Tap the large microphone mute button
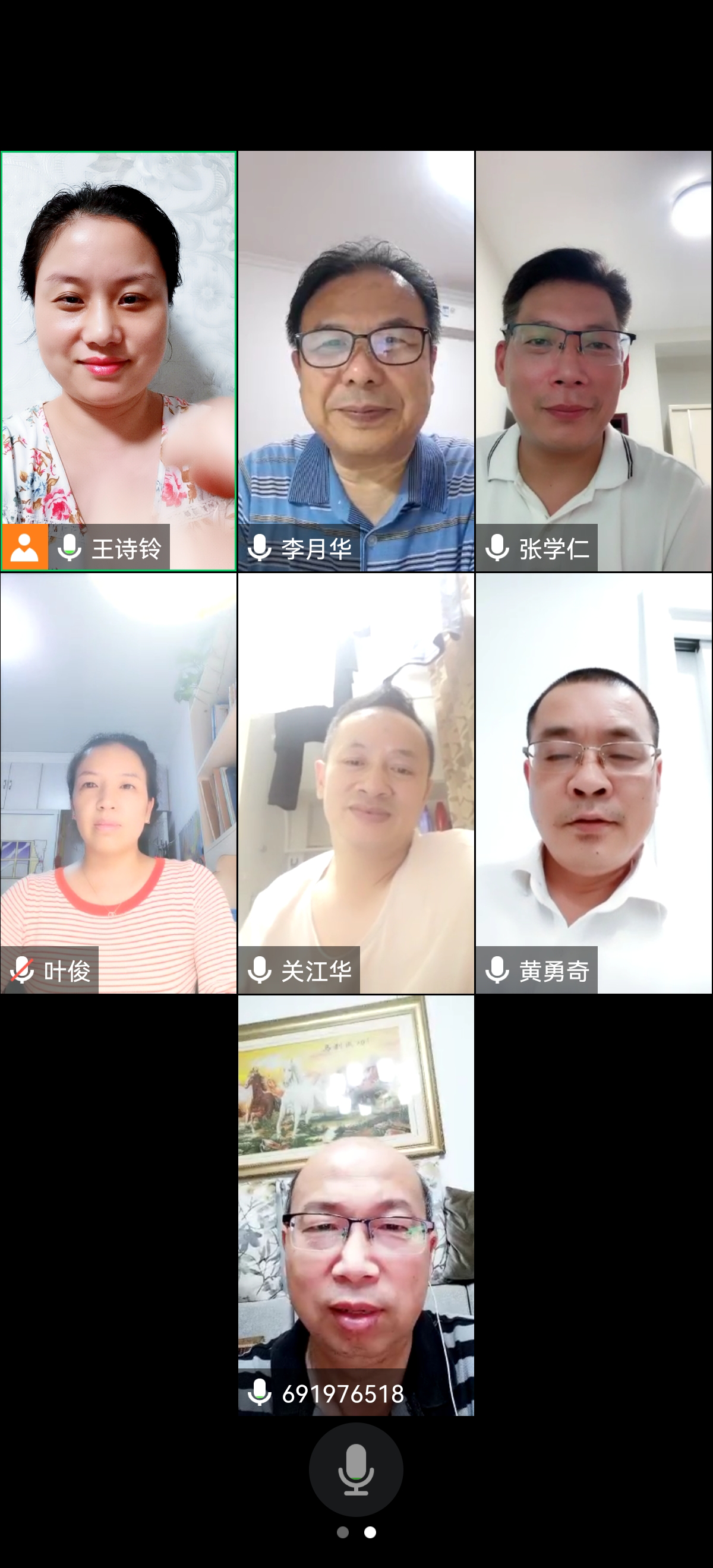The height and width of the screenshot is (1568, 713). pos(355,1469)
